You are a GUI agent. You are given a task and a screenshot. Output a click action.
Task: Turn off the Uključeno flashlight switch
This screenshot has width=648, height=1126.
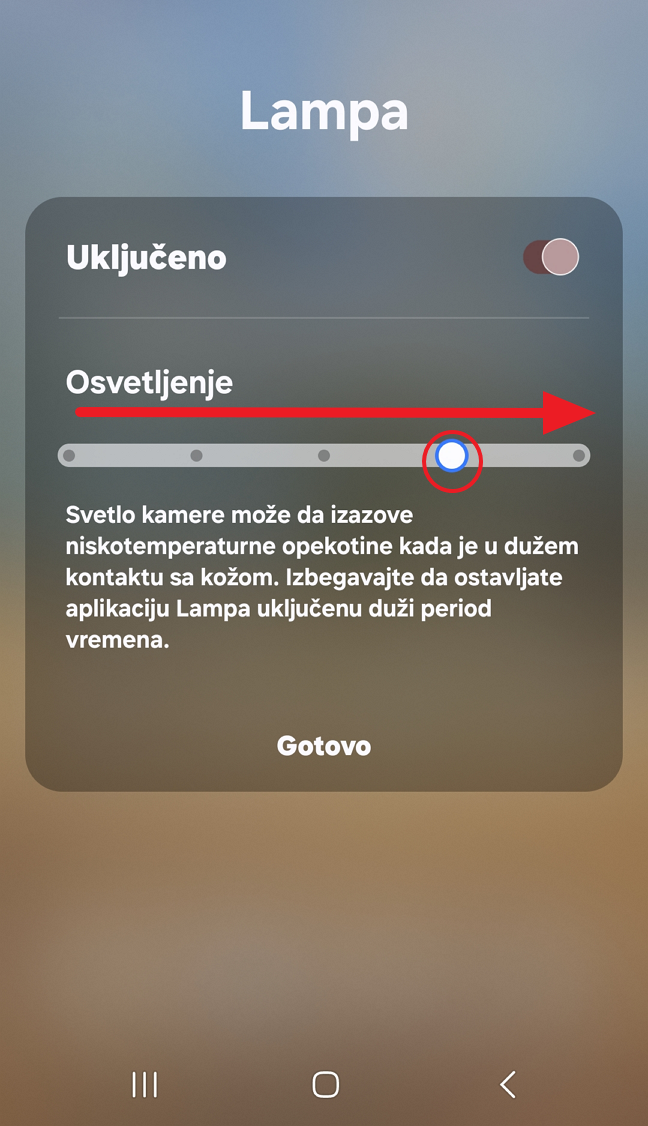(551, 257)
